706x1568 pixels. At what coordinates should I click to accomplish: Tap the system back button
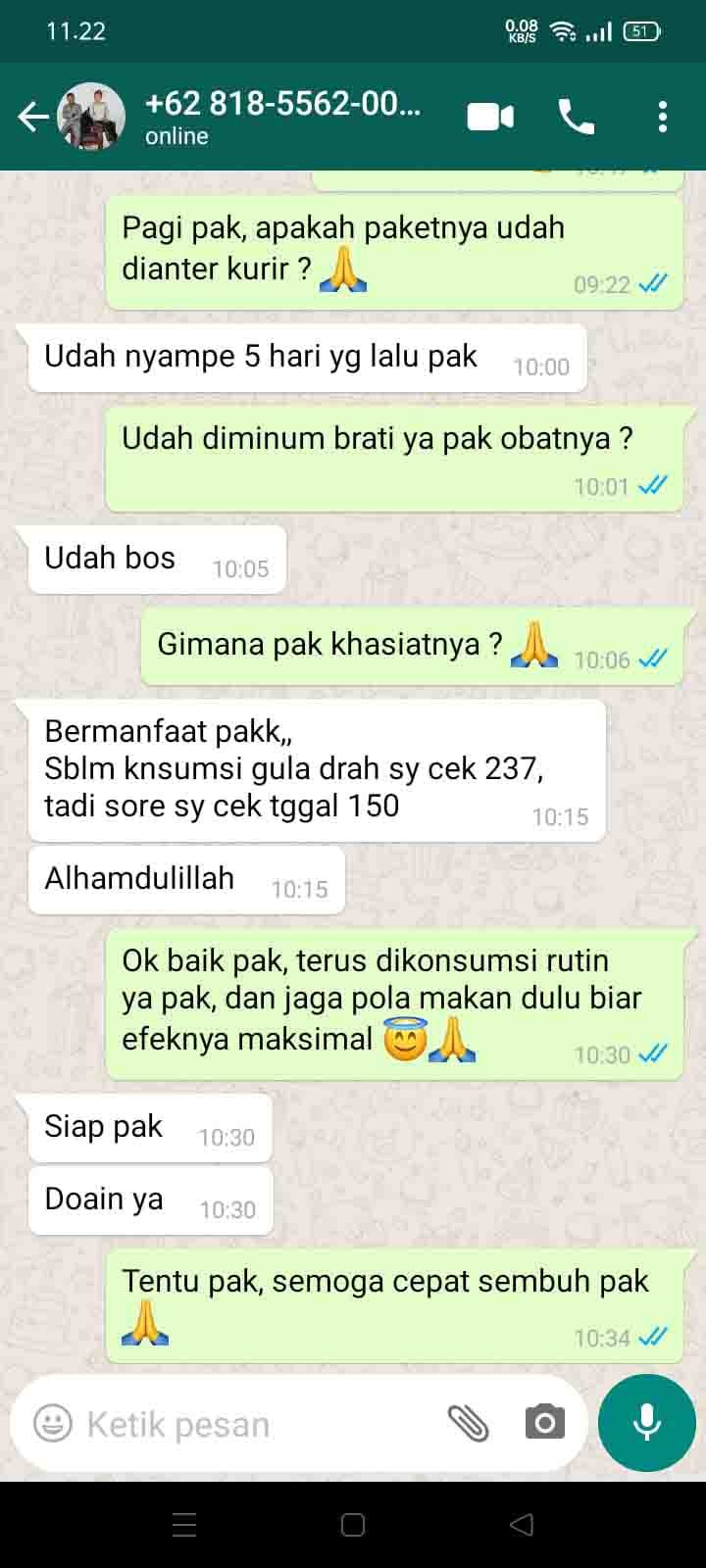tap(522, 1525)
